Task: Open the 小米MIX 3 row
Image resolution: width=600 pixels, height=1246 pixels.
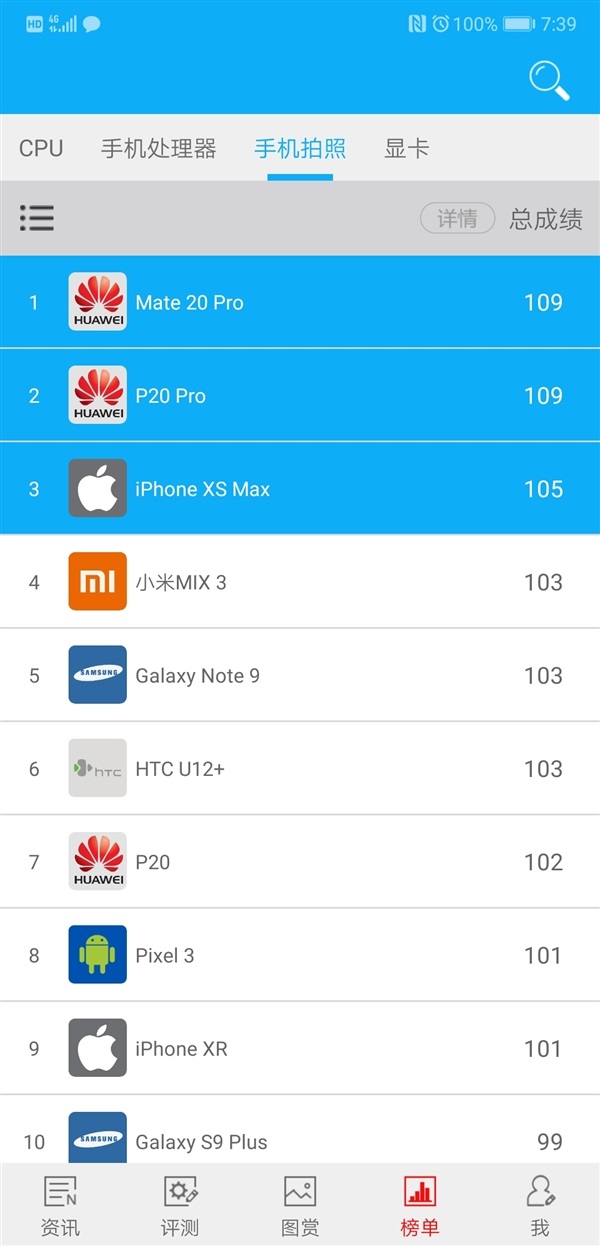Action: pos(300,582)
